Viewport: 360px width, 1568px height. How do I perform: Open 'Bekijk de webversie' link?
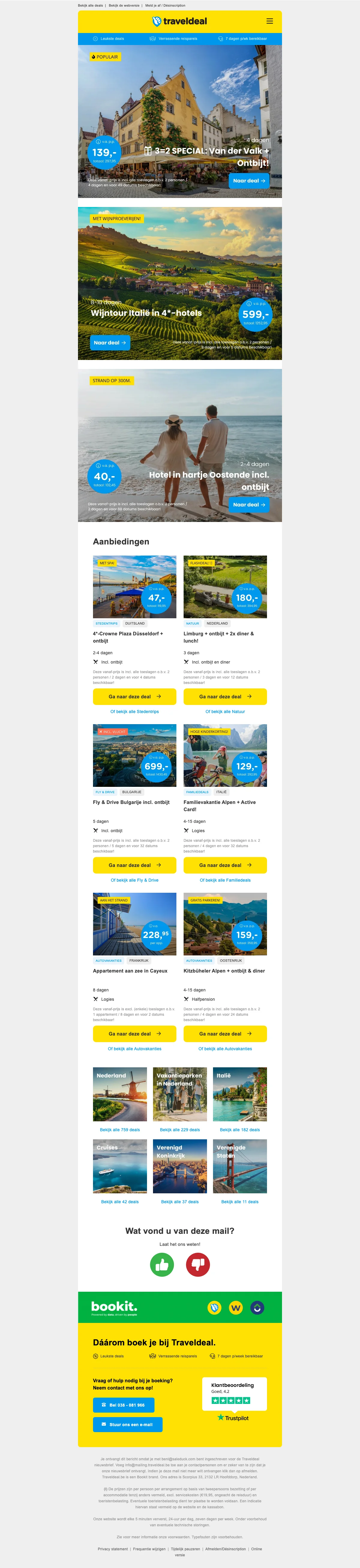[124, 5]
